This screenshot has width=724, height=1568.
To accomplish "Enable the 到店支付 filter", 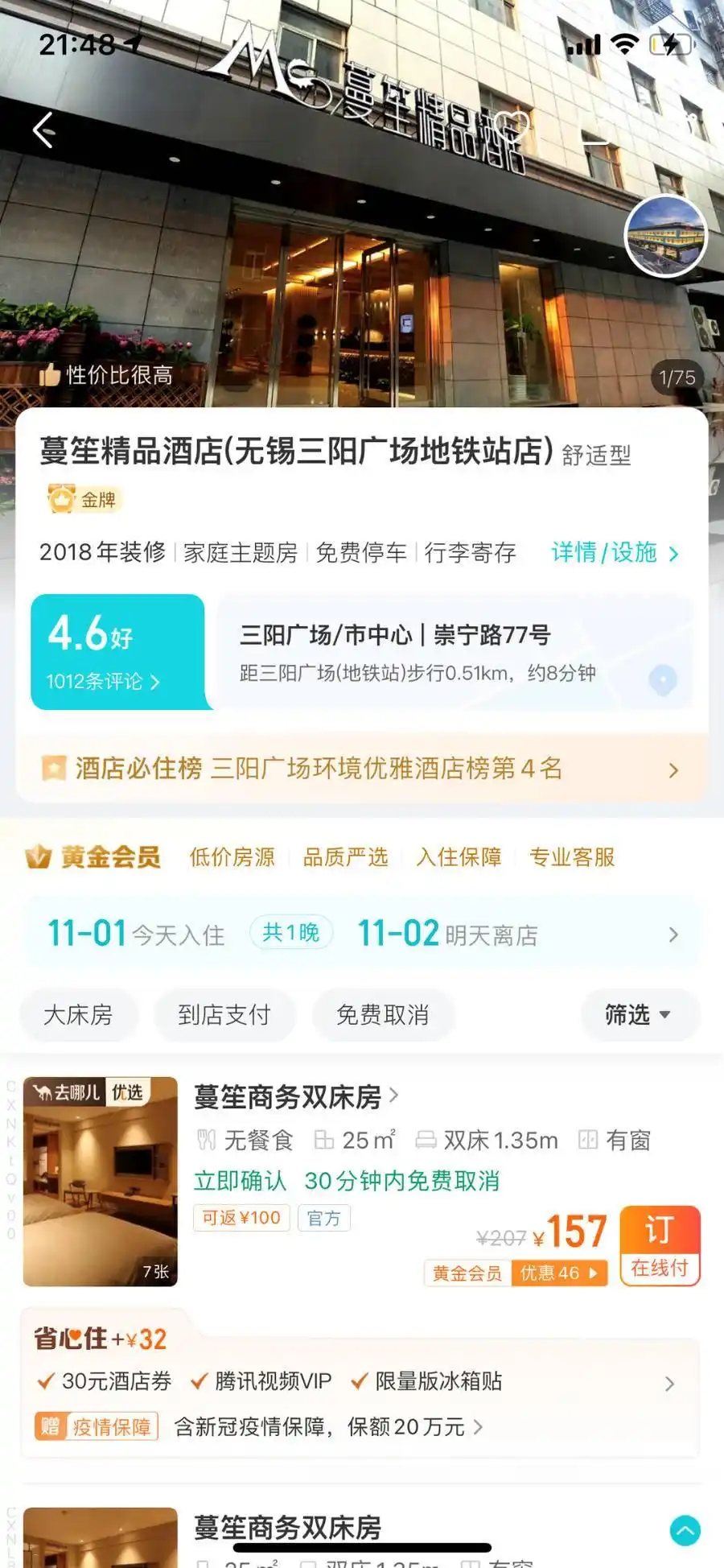I will 224,1015.
